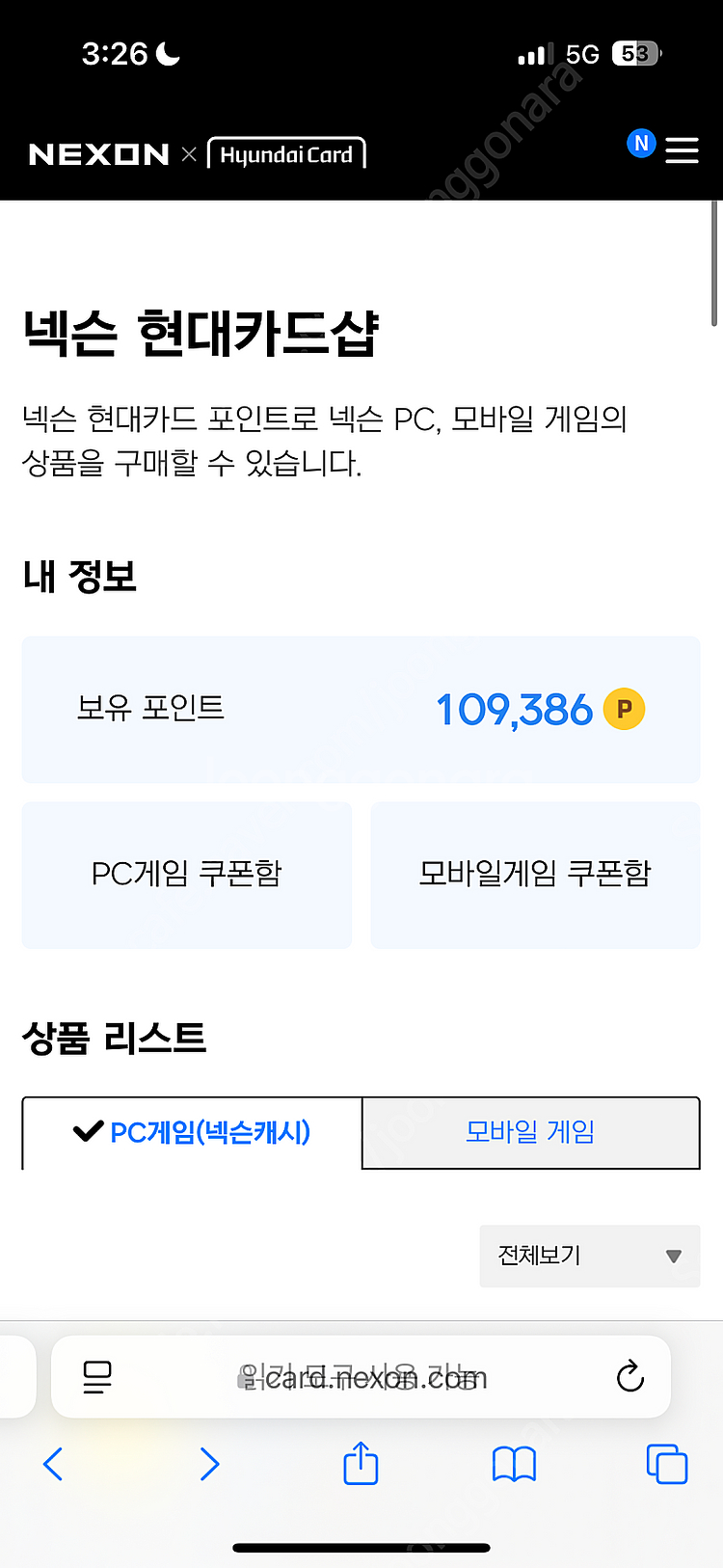Open the hamburger menu
723x1568 pixels.
point(682,150)
